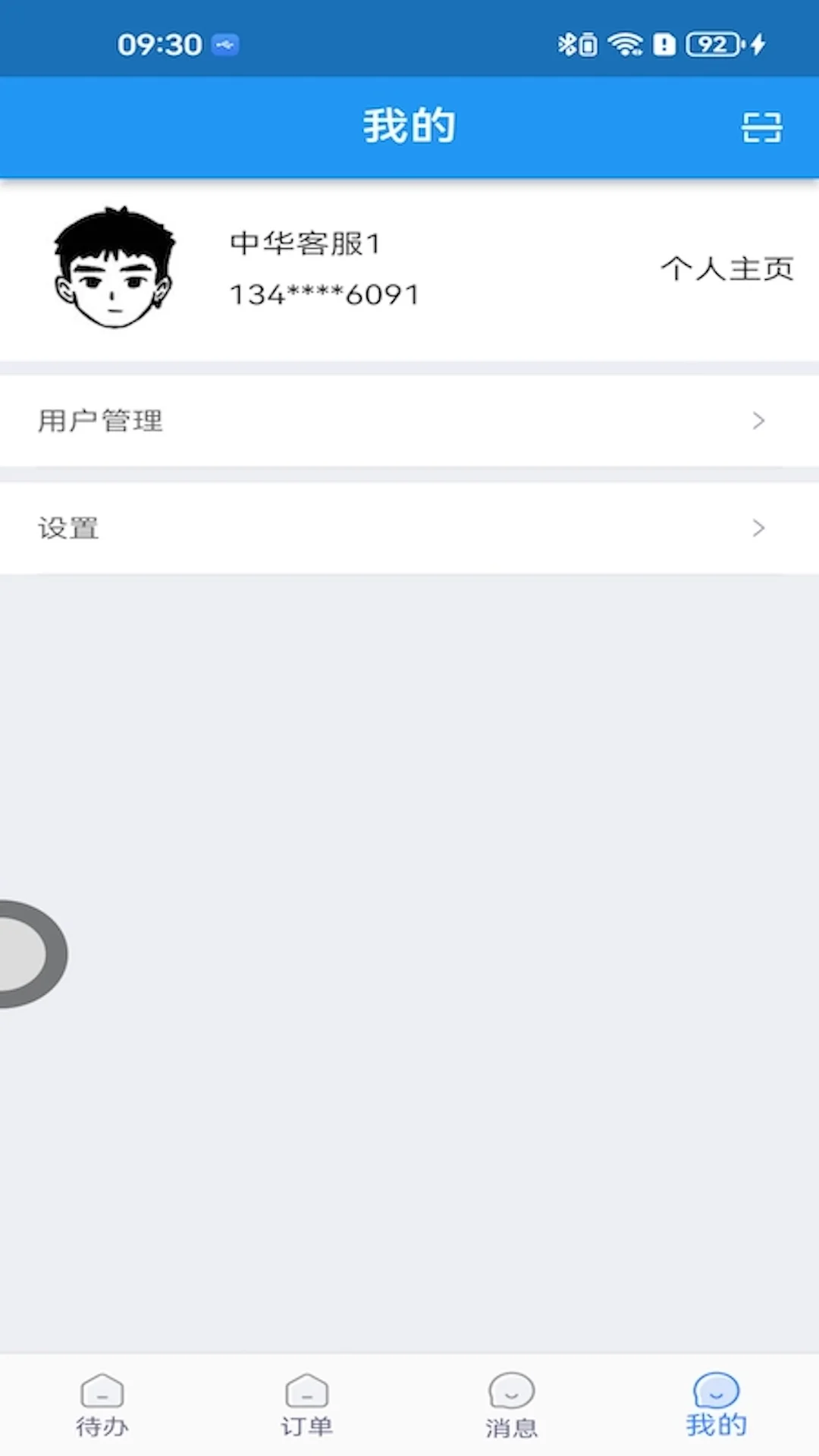Expand the 设置 row chevron
Screen dimensions: 819x1456
coord(758,528)
